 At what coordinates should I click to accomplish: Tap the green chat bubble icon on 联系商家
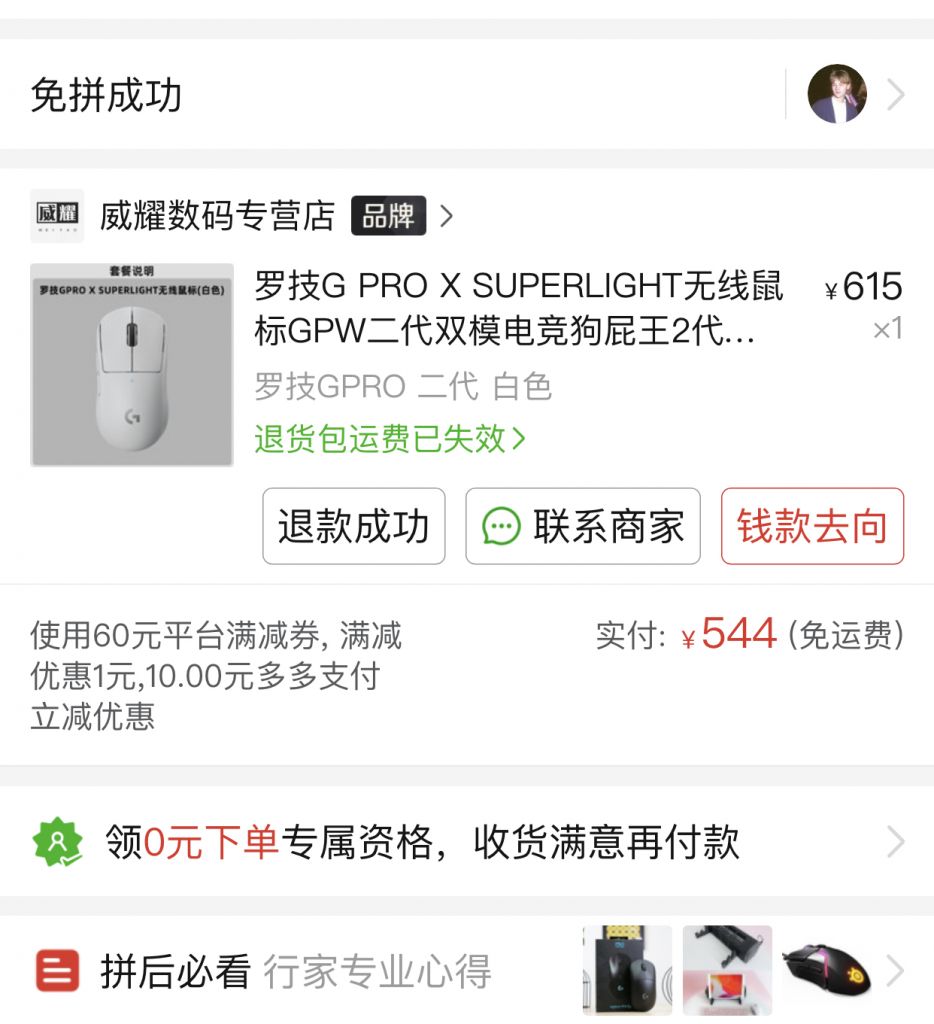point(500,527)
